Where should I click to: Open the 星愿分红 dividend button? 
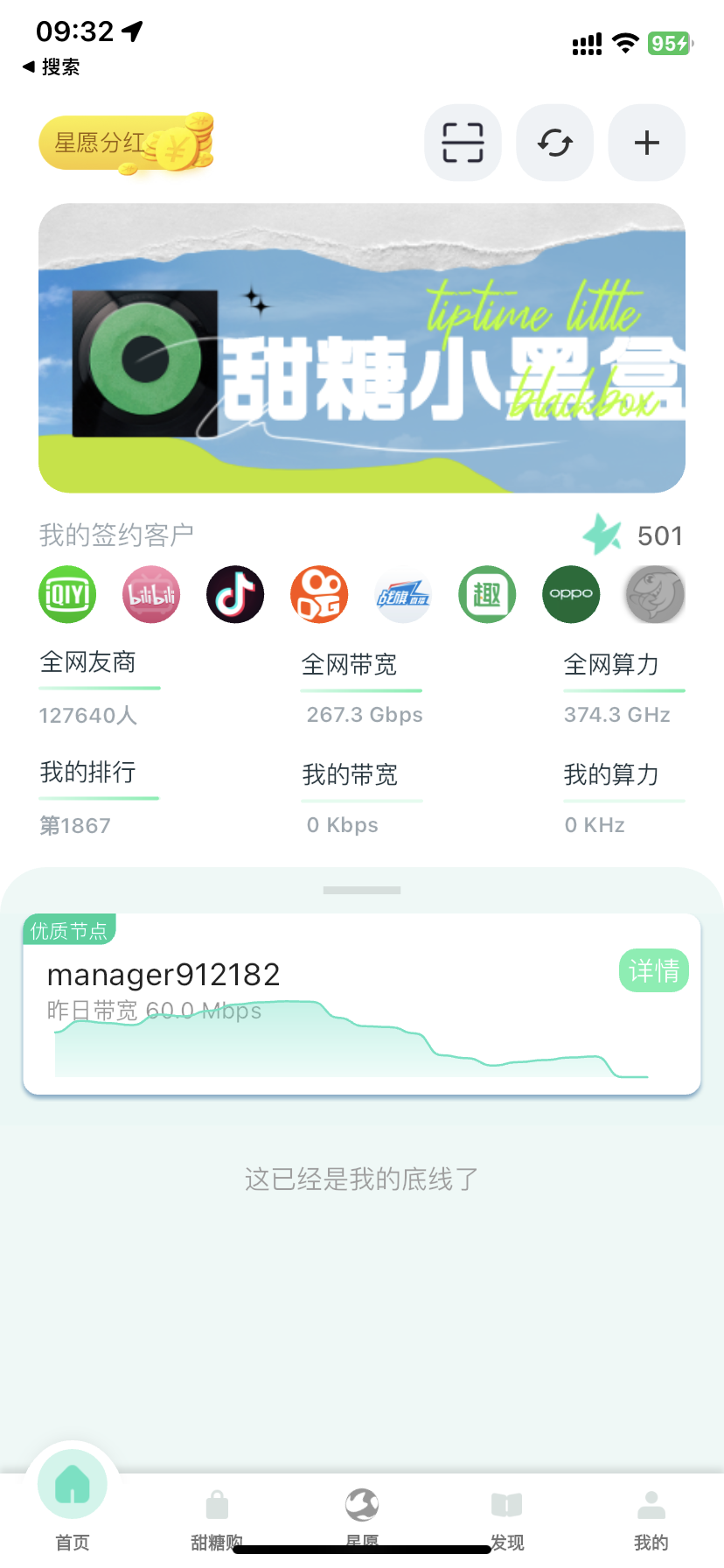click(125, 143)
